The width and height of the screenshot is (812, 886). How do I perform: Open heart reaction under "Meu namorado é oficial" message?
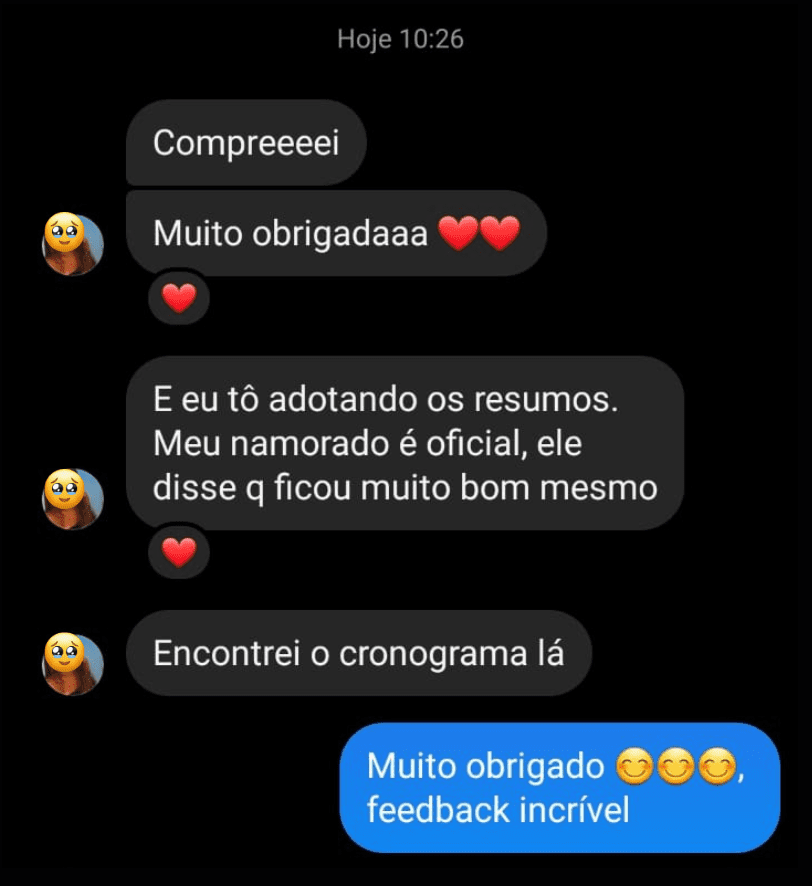click(179, 552)
